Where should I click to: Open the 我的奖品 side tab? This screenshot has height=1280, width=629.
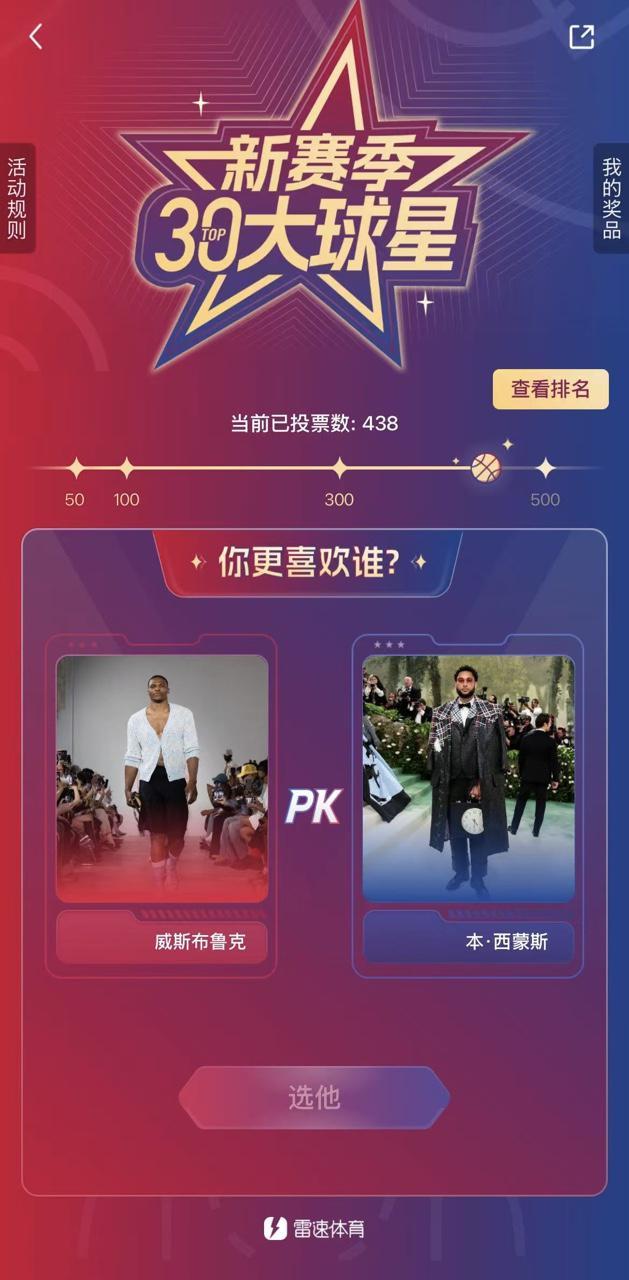point(611,198)
